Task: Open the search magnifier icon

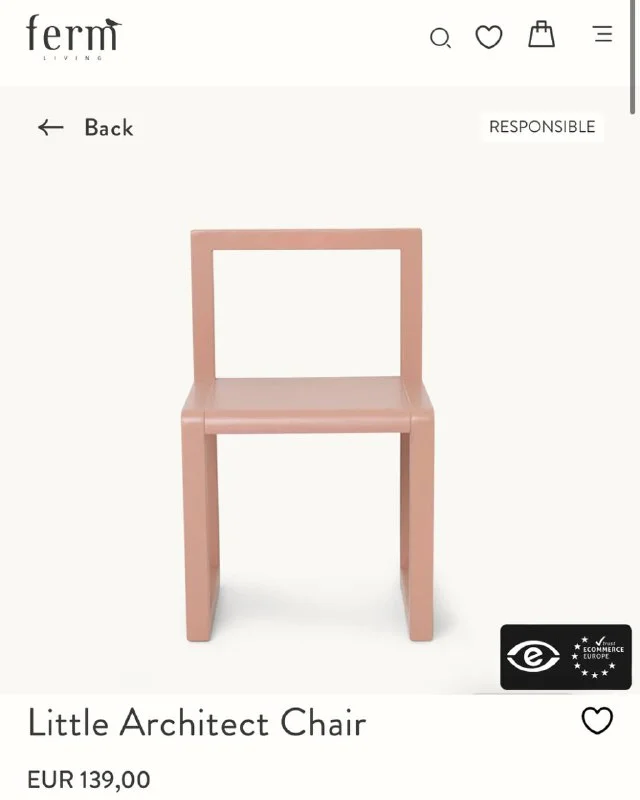Action: click(x=440, y=38)
